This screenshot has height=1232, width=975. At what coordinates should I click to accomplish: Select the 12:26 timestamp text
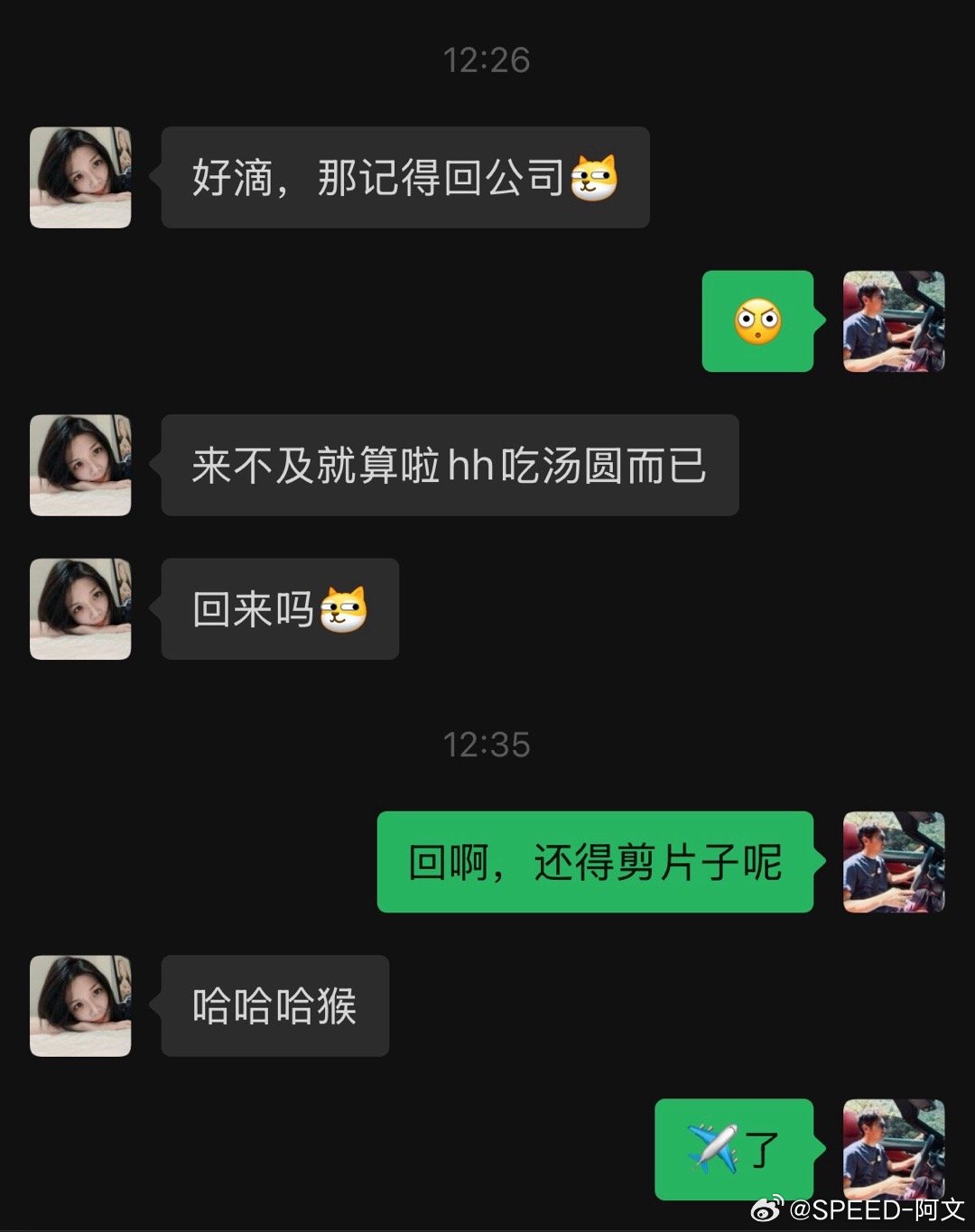487,59
